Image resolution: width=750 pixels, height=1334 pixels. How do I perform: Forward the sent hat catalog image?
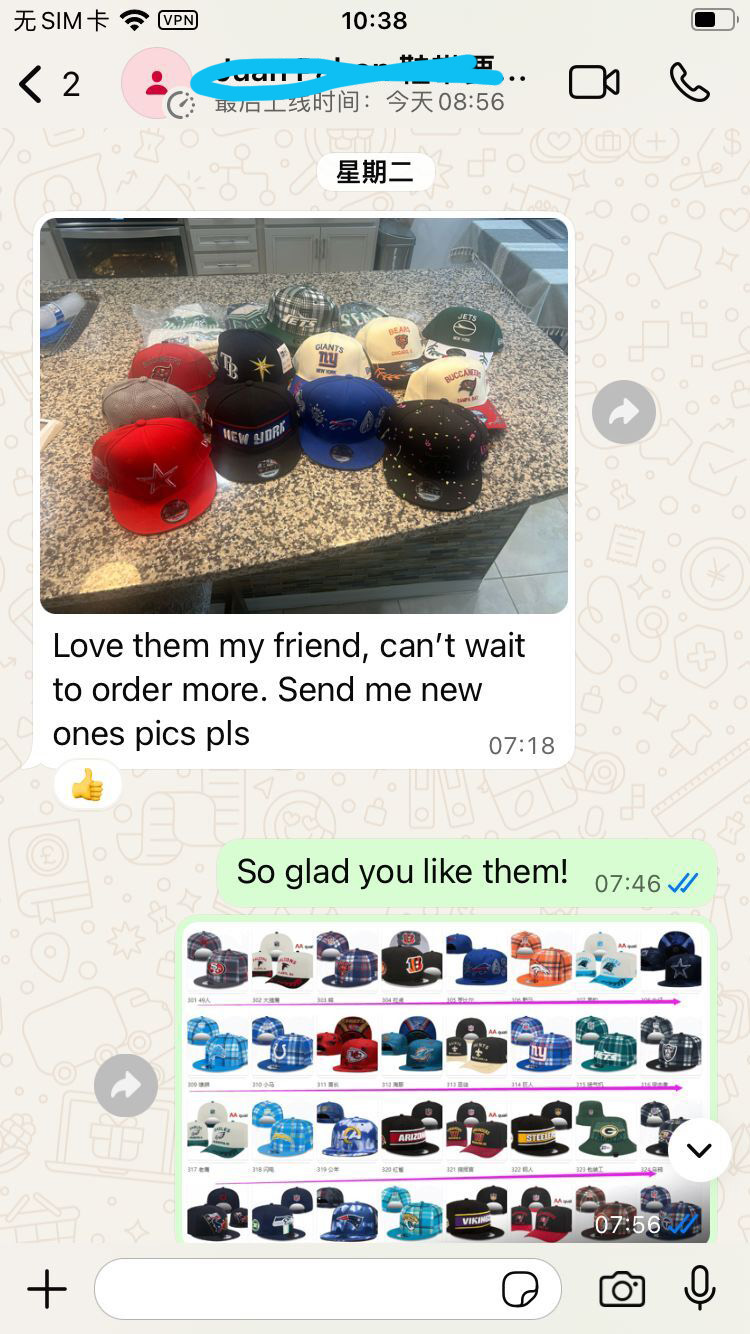pyautogui.click(x=126, y=1086)
